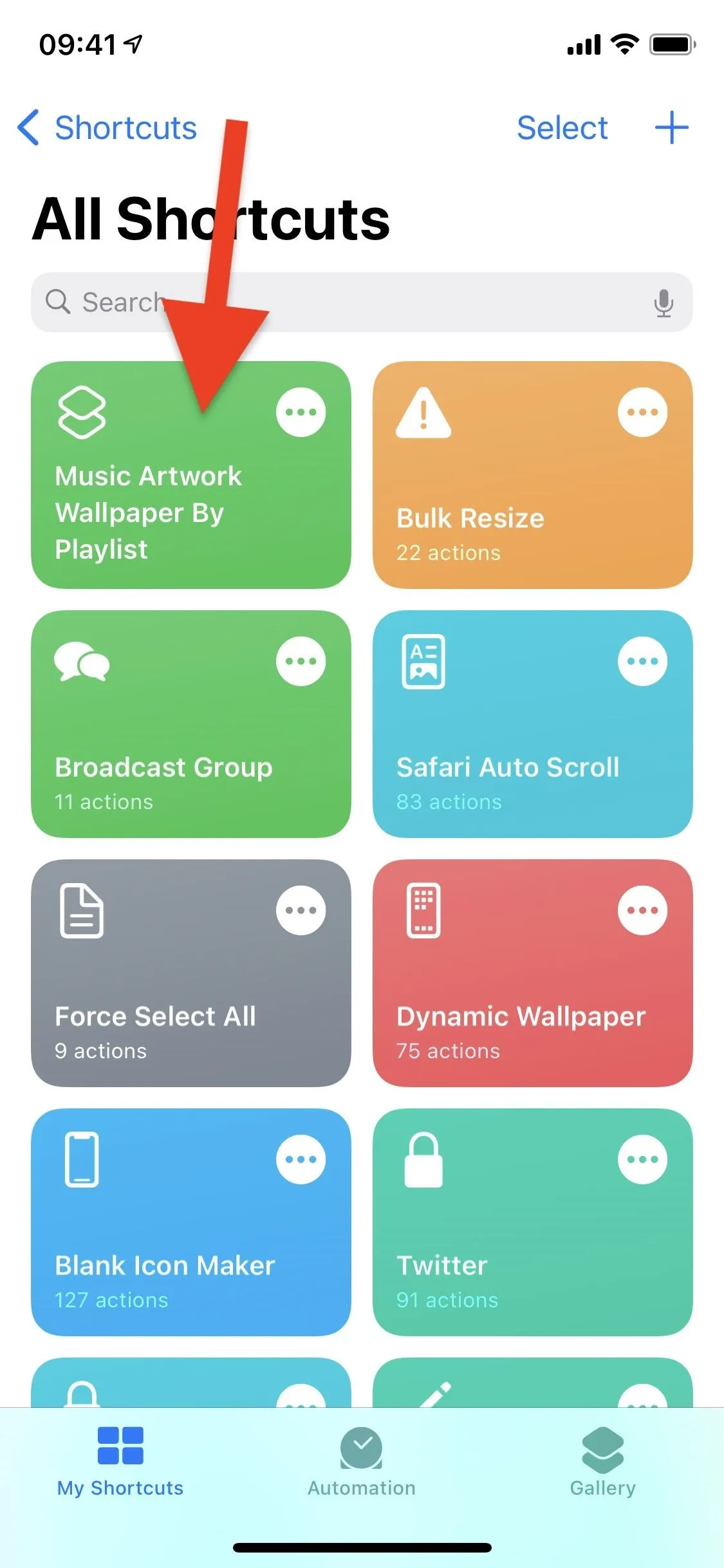Run the Twitter shortcut
The width and height of the screenshot is (724, 1568).
(532, 1222)
